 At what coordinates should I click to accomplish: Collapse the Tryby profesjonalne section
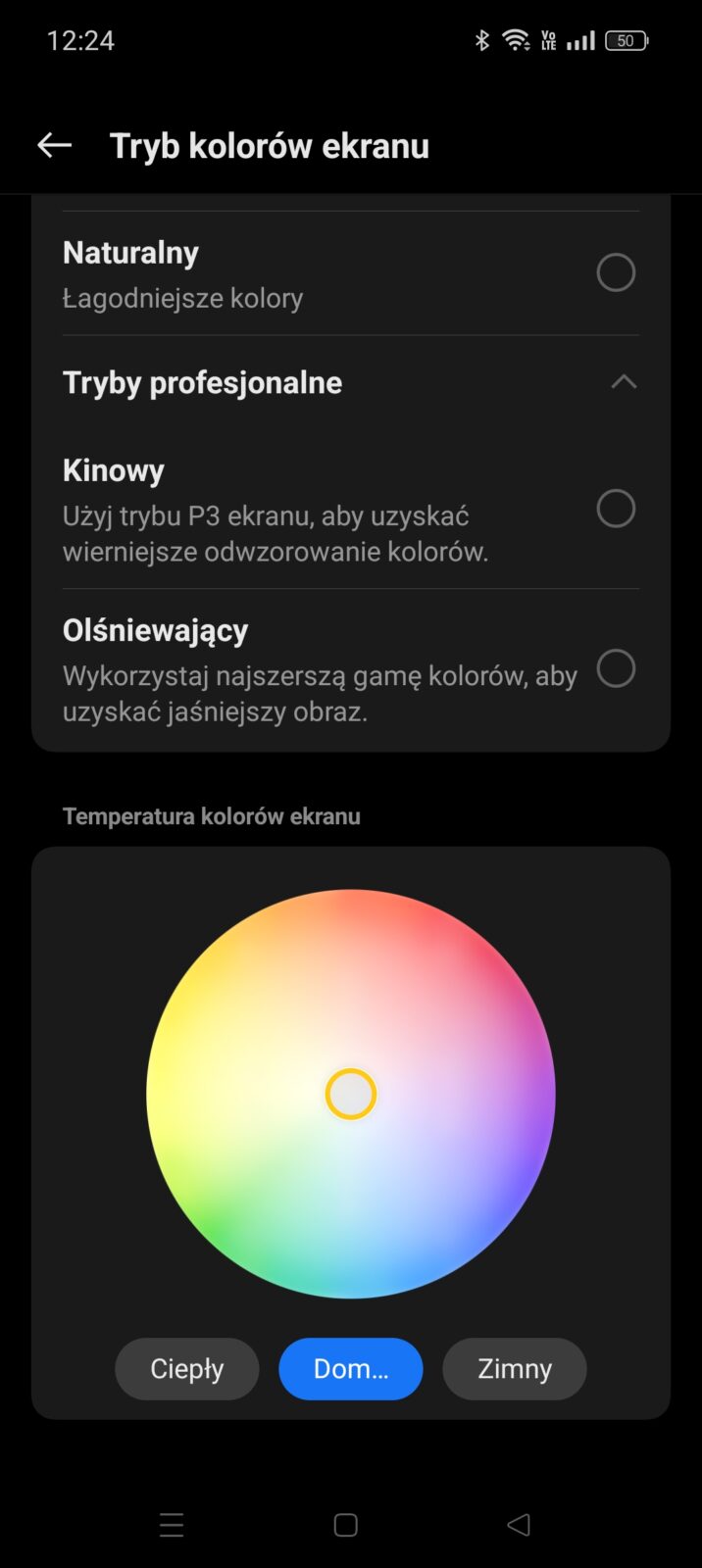[x=624, y=382]
